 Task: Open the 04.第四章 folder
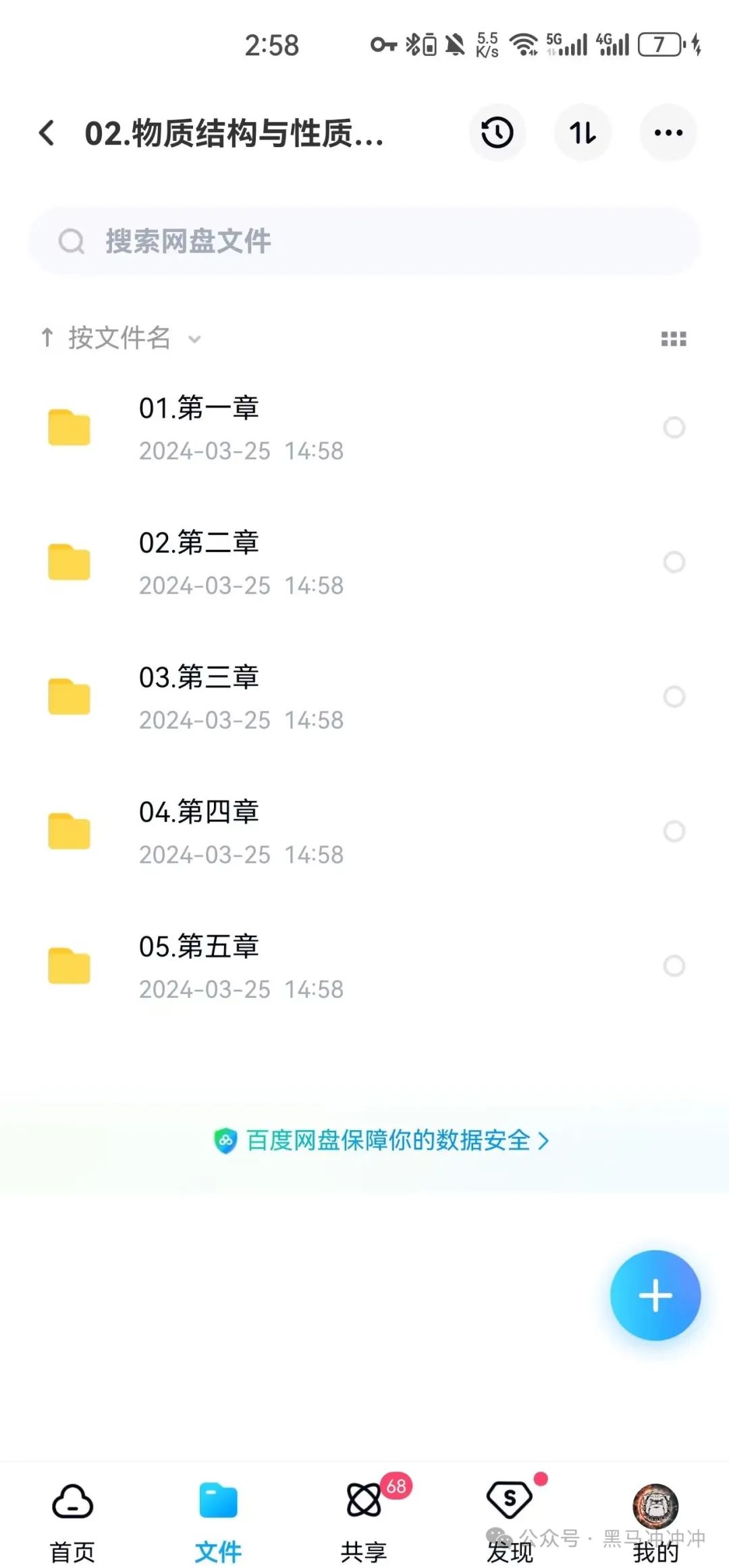(364, 831)
